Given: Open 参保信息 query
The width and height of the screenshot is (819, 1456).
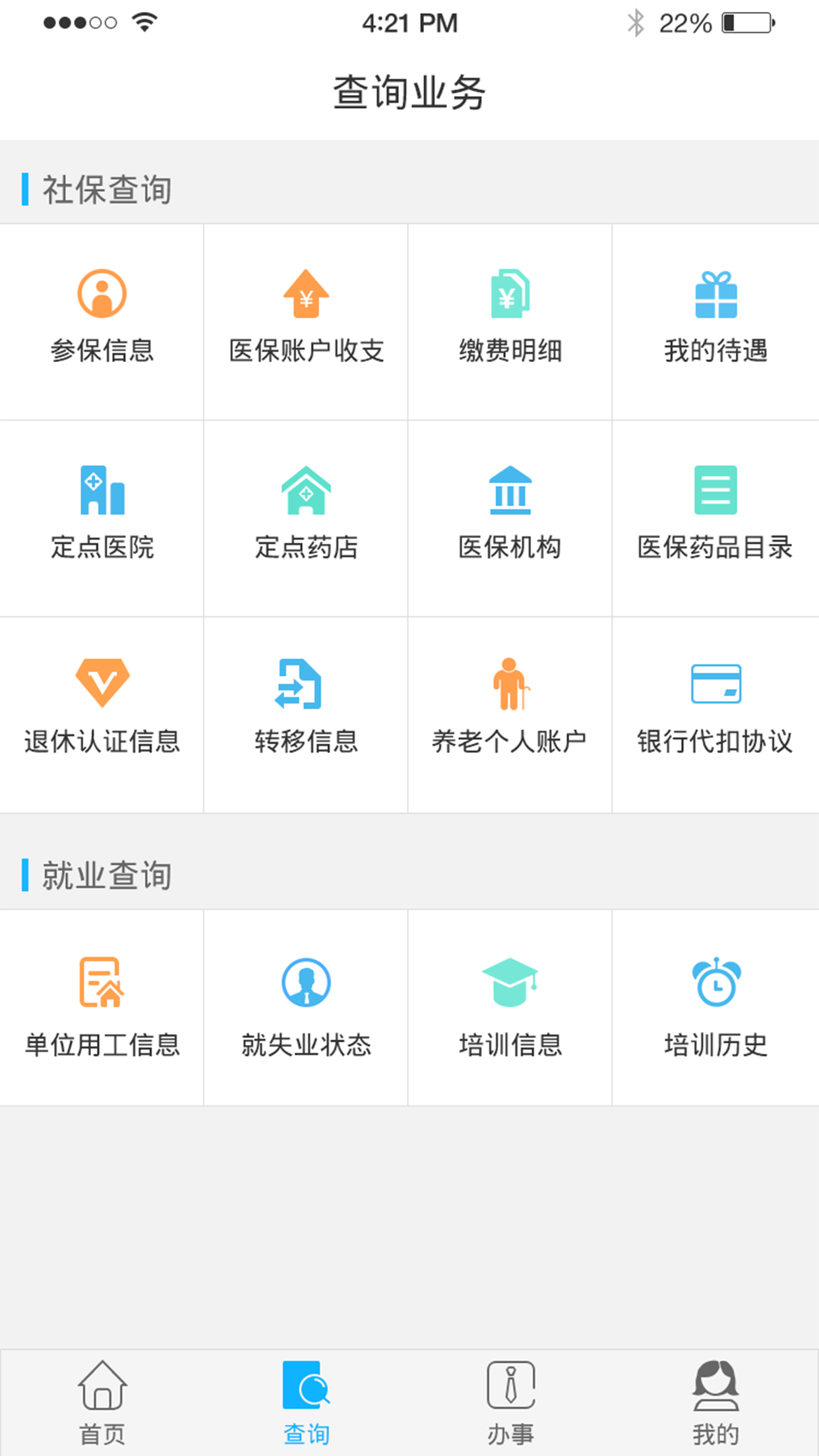Looking at the screenshot, I should [x=102, y=322].
